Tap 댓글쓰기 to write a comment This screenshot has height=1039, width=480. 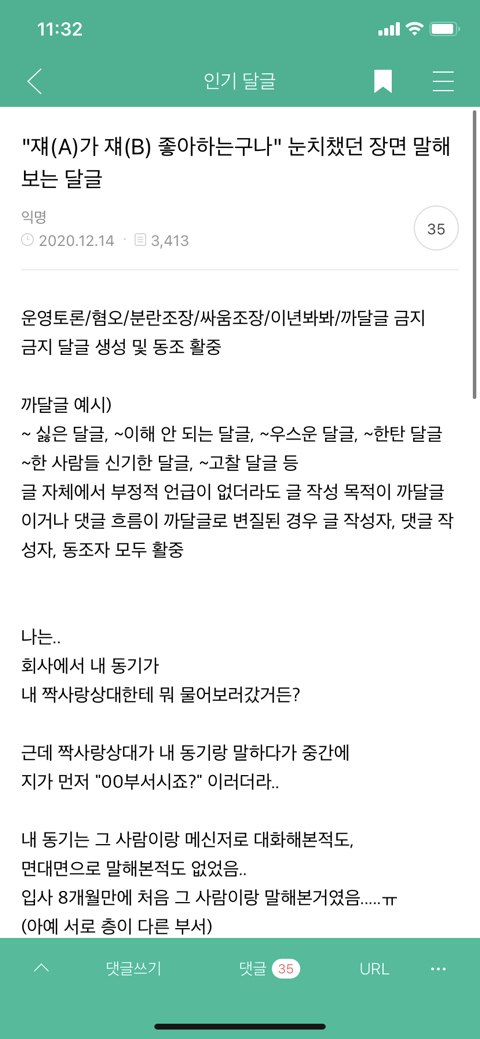(x=133, y=968)
